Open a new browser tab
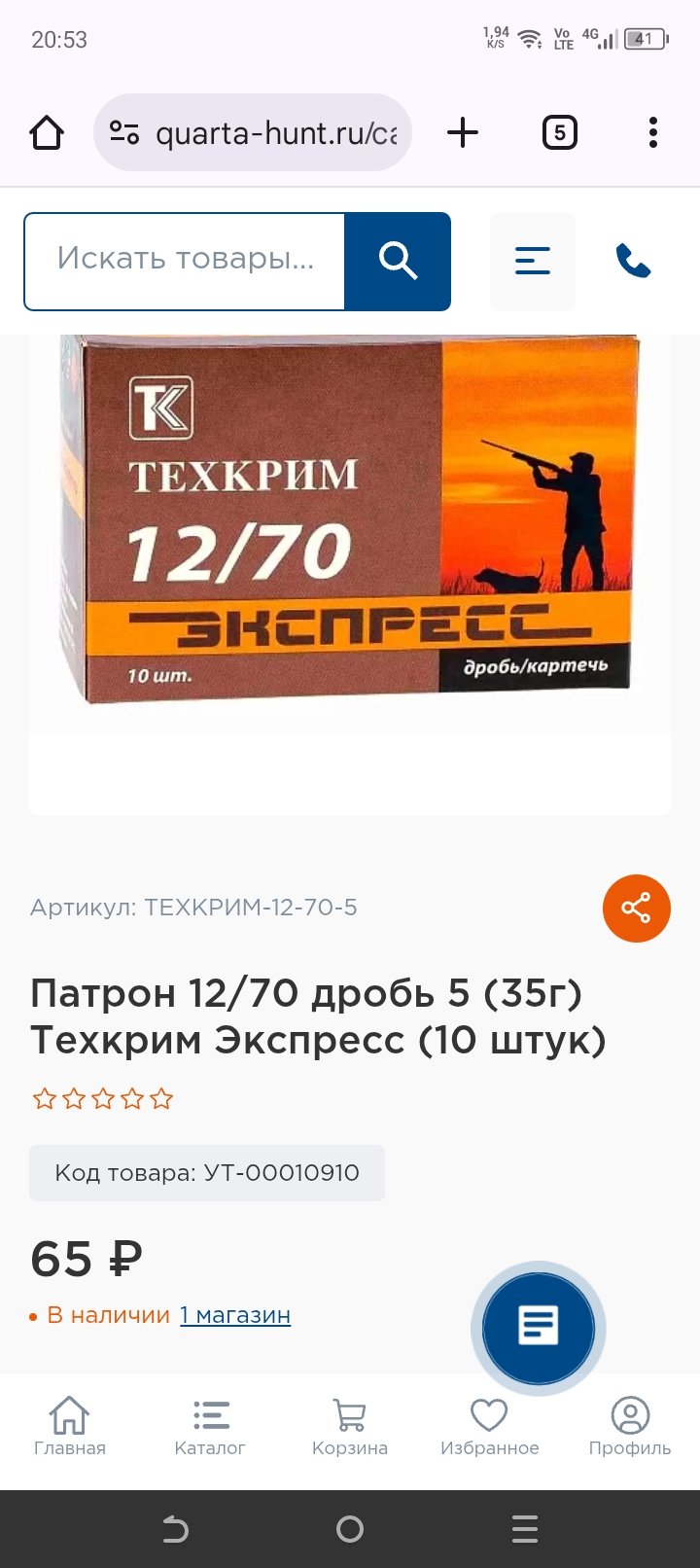This screenshot has width=700, height=1568. pos(463,132)
